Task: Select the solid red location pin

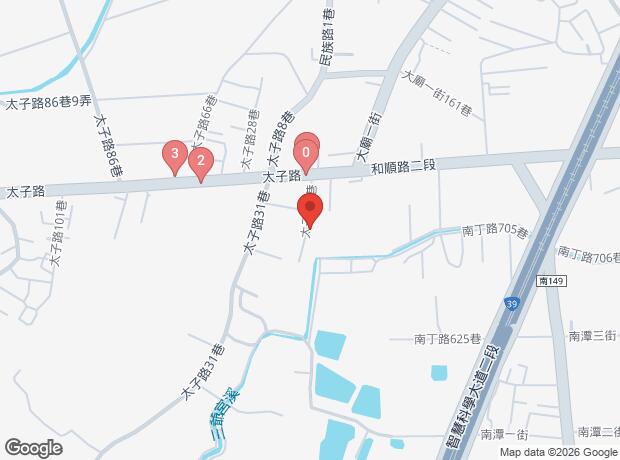Action: coord(310,211)
